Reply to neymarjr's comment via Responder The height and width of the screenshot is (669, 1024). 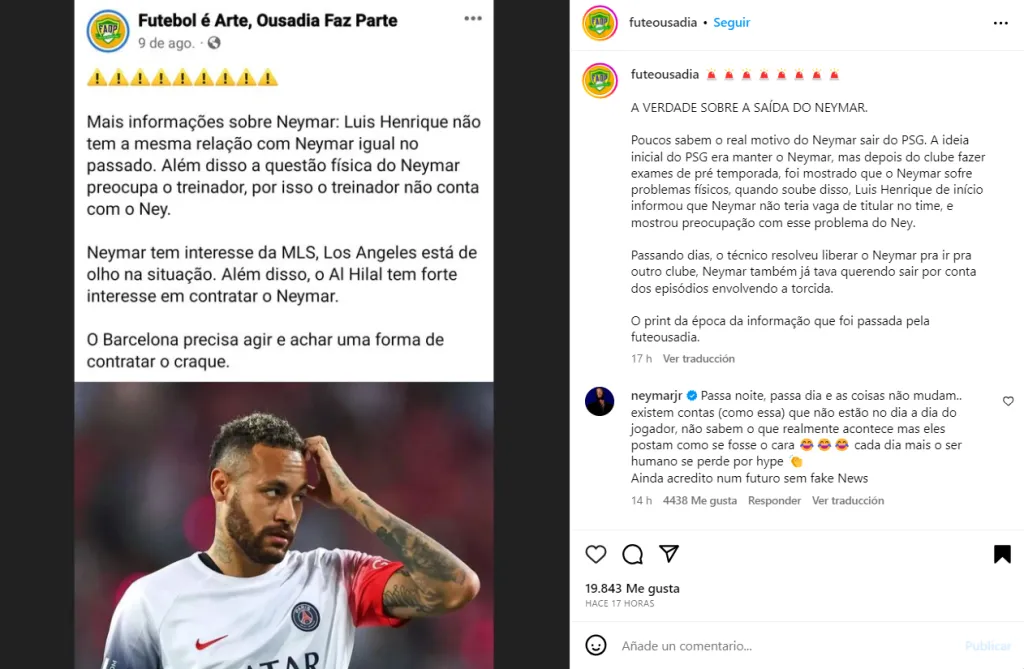pyautogui.click(x=774, y=501)
